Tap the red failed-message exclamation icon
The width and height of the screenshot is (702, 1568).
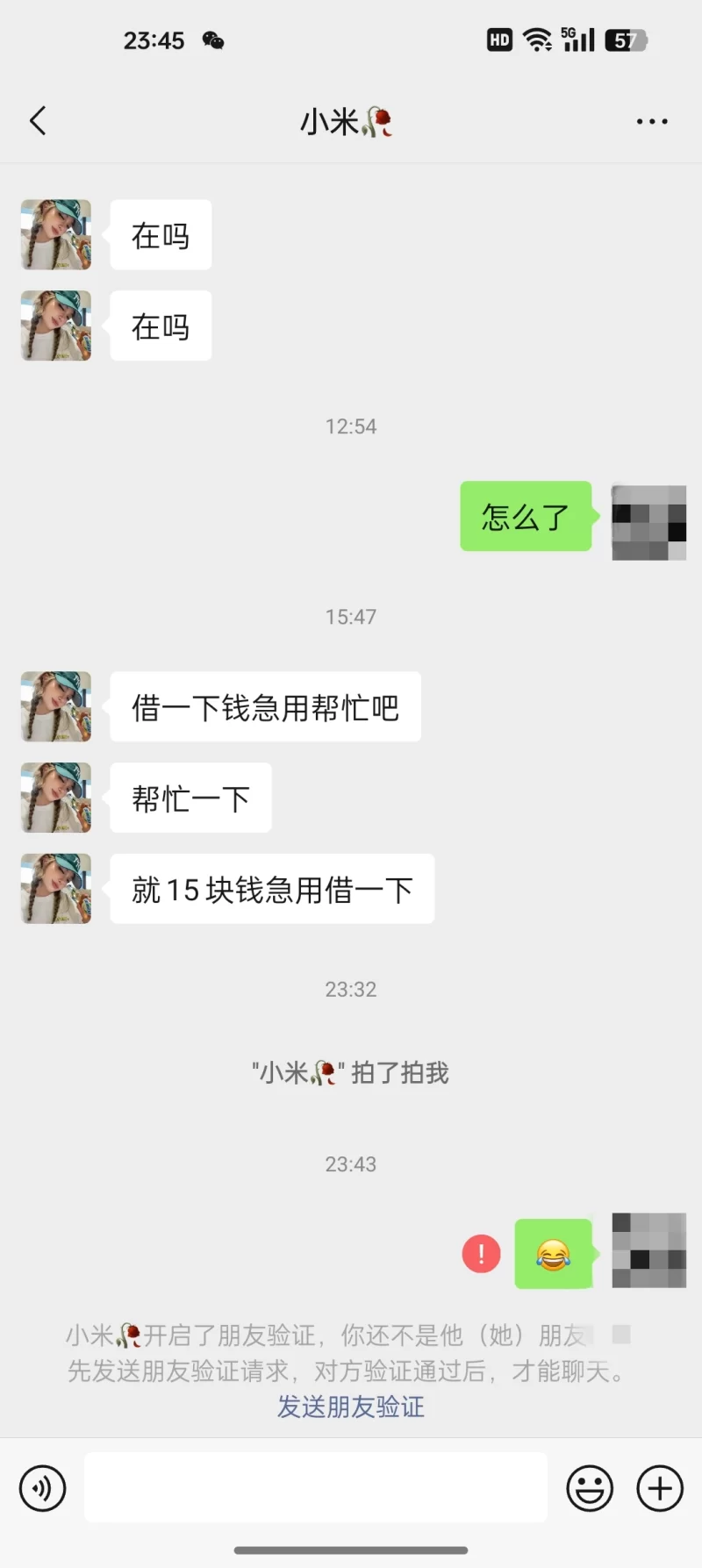point(481,1254)
